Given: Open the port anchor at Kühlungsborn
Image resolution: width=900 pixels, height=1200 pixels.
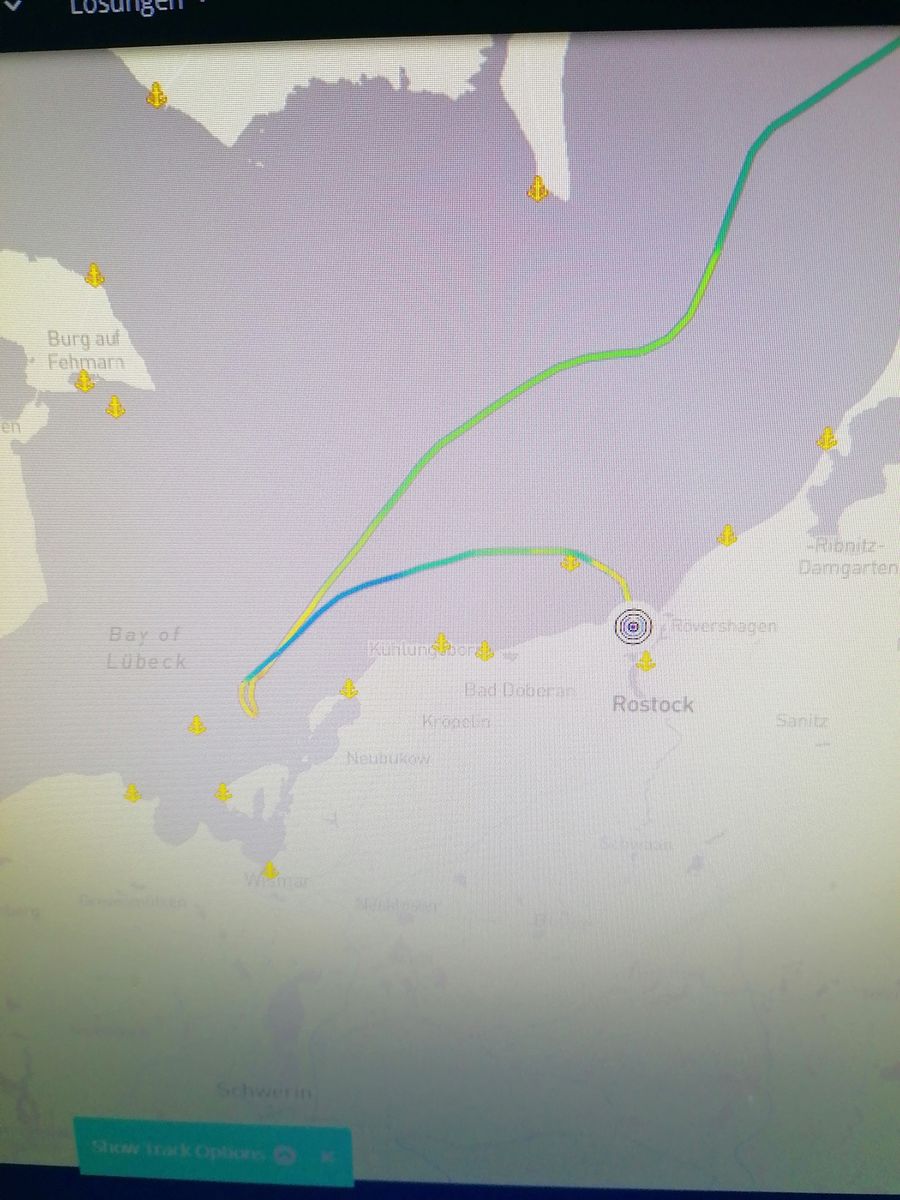Looking at the screenshot, I should [440, 643].
